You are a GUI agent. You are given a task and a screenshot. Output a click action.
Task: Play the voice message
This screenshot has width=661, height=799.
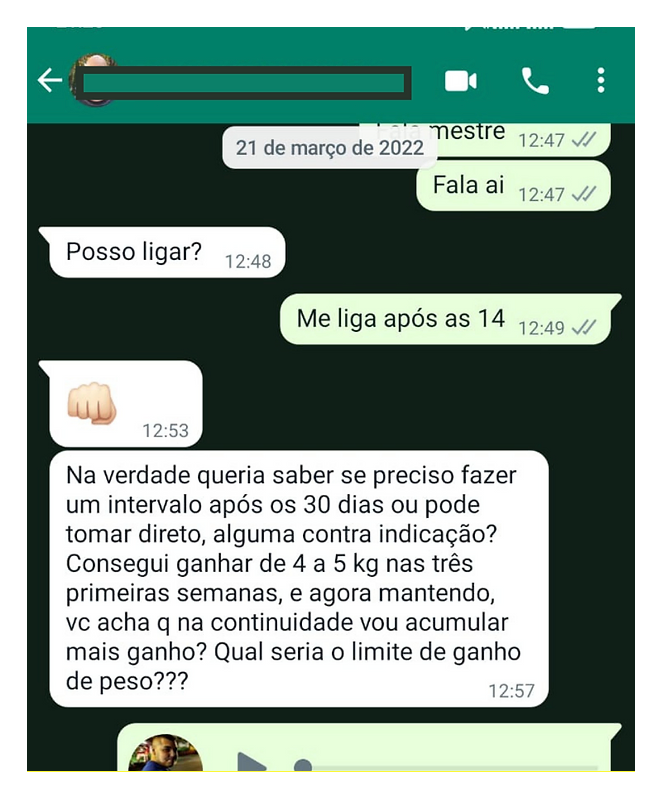(x=252, y=765)
